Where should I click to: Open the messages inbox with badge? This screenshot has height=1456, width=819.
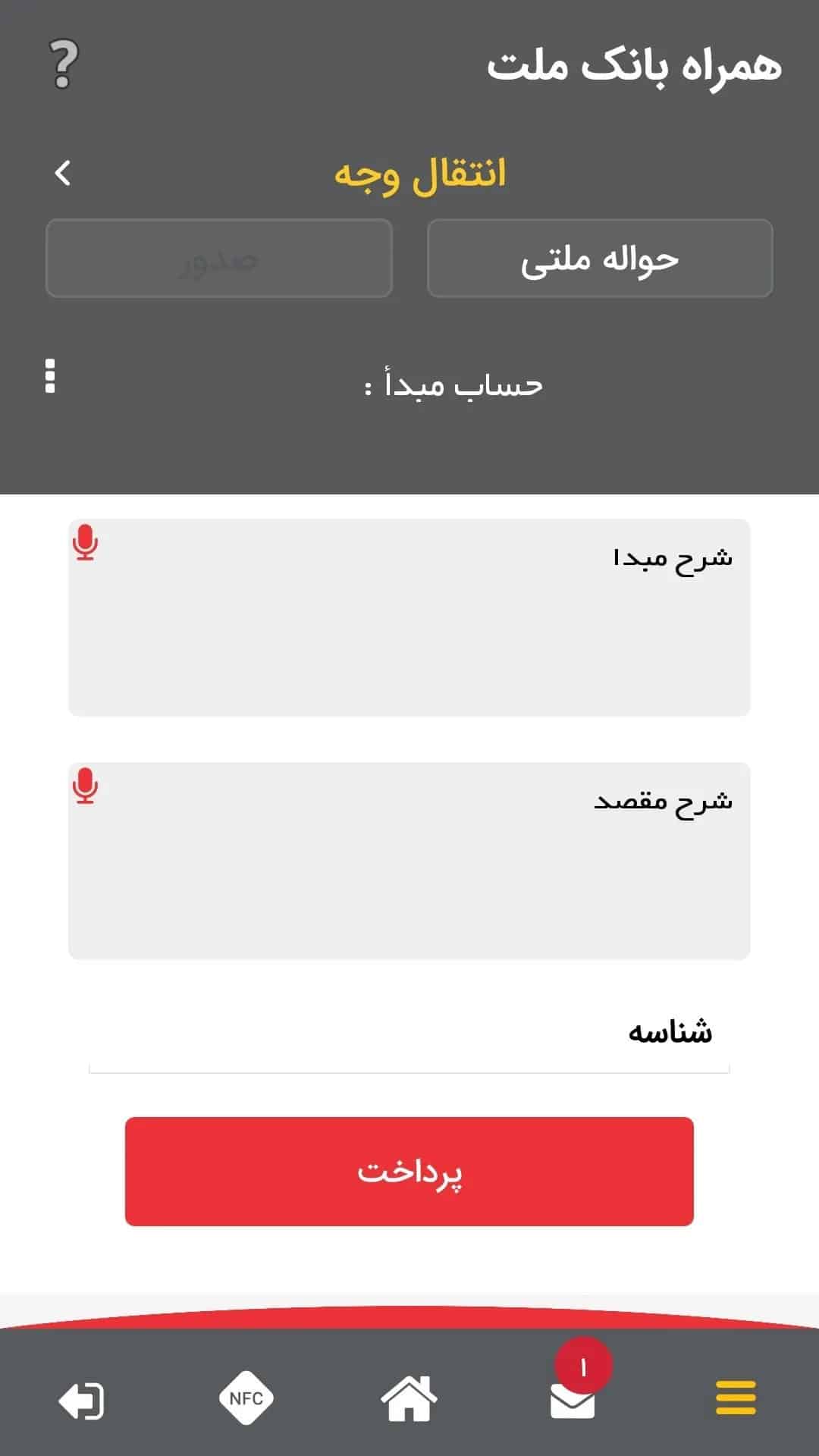(573, 1398)
